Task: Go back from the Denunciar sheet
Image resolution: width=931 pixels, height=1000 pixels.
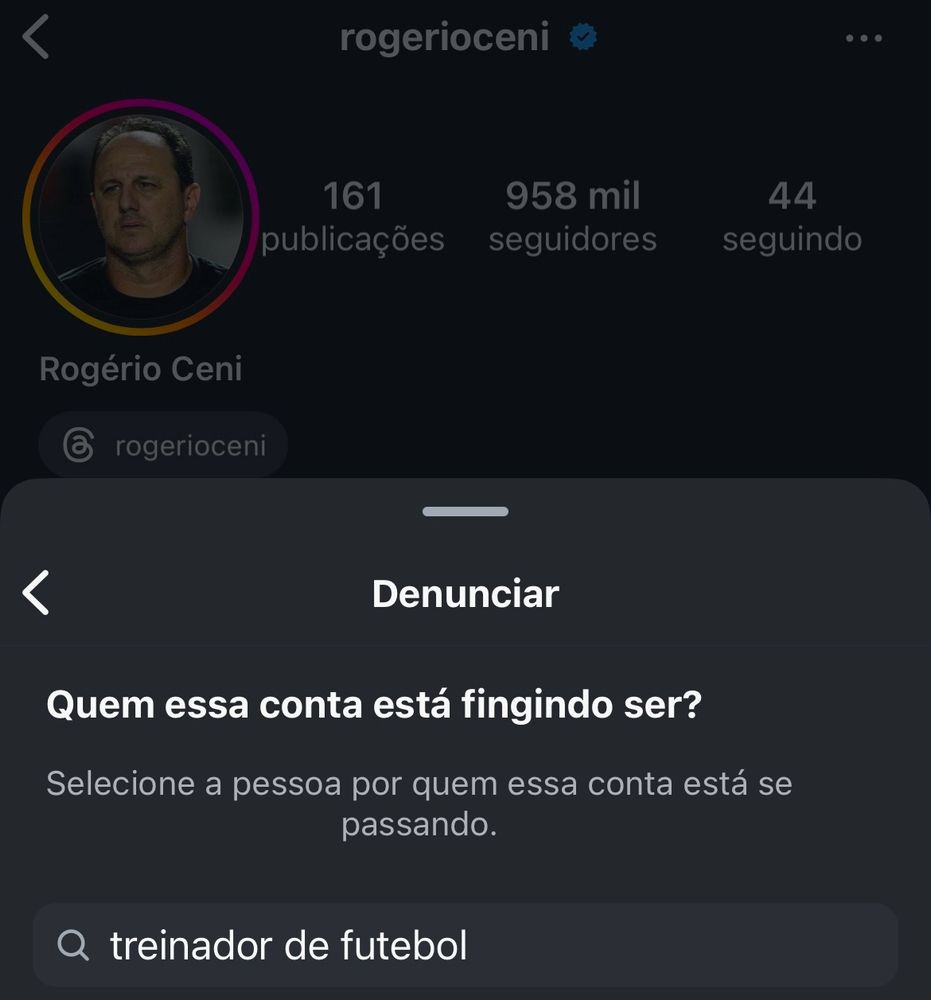Action: tap(36, 593)
